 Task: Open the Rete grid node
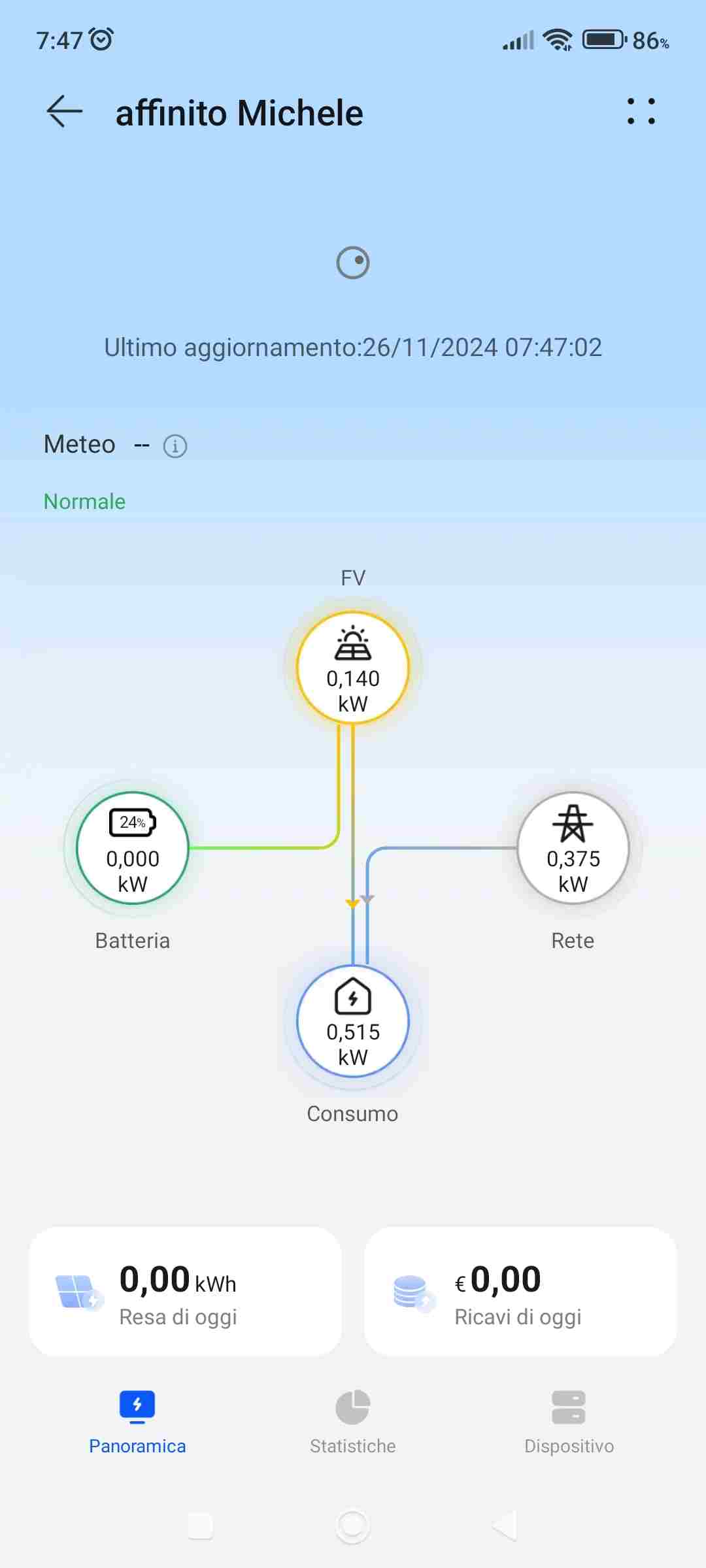[x=573, y=848]
